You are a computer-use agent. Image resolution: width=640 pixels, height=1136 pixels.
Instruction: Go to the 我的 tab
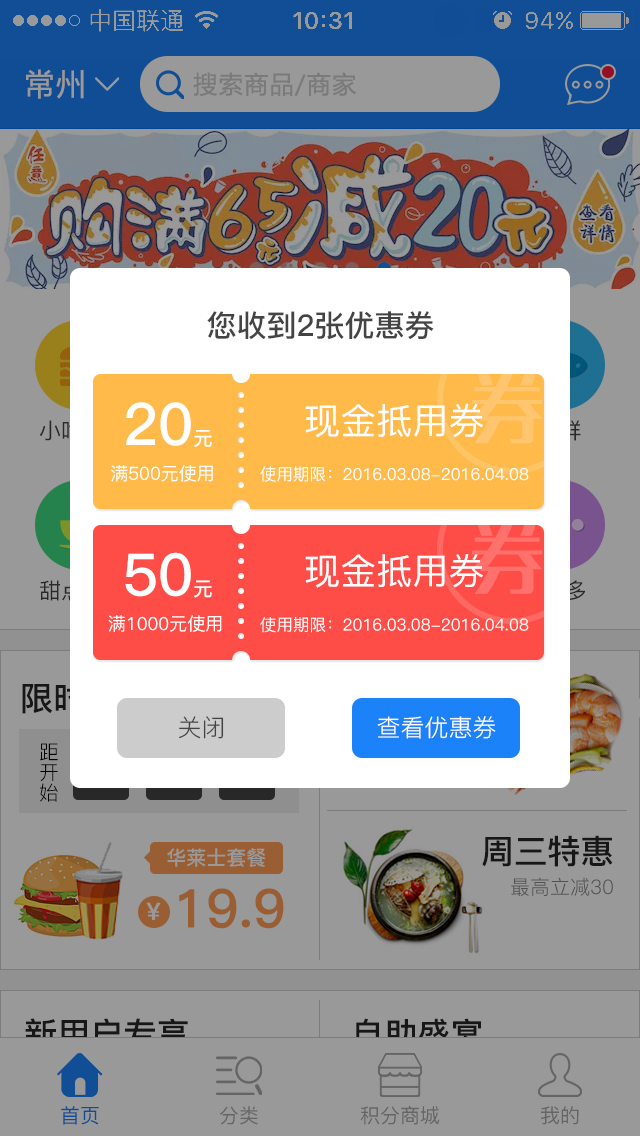click(560, 1088)
